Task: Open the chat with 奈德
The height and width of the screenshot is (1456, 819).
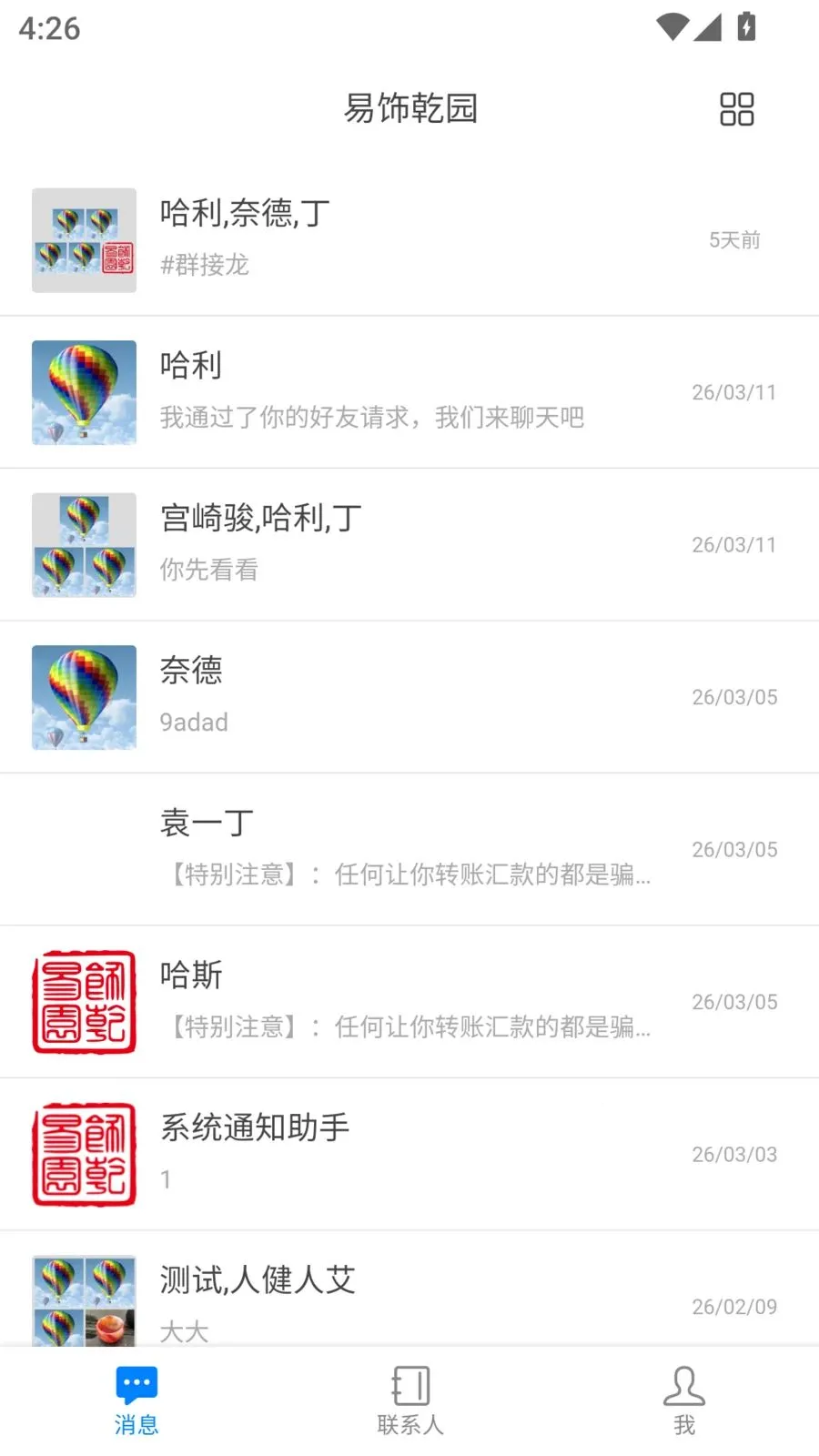Action: (x=409, y=696)
